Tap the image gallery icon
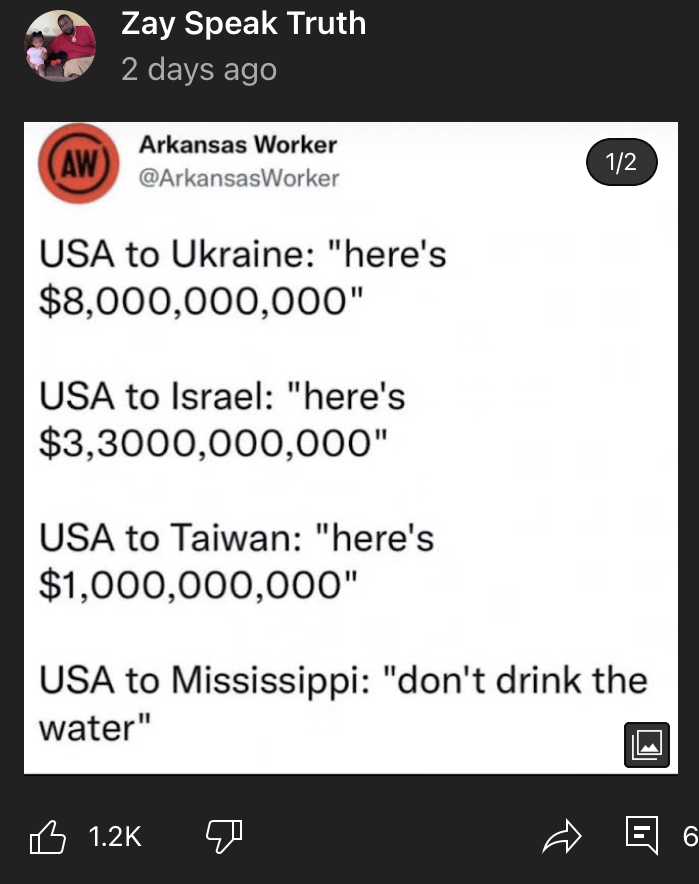This screenshot has width=699, height=884. [x=646, y=744]
